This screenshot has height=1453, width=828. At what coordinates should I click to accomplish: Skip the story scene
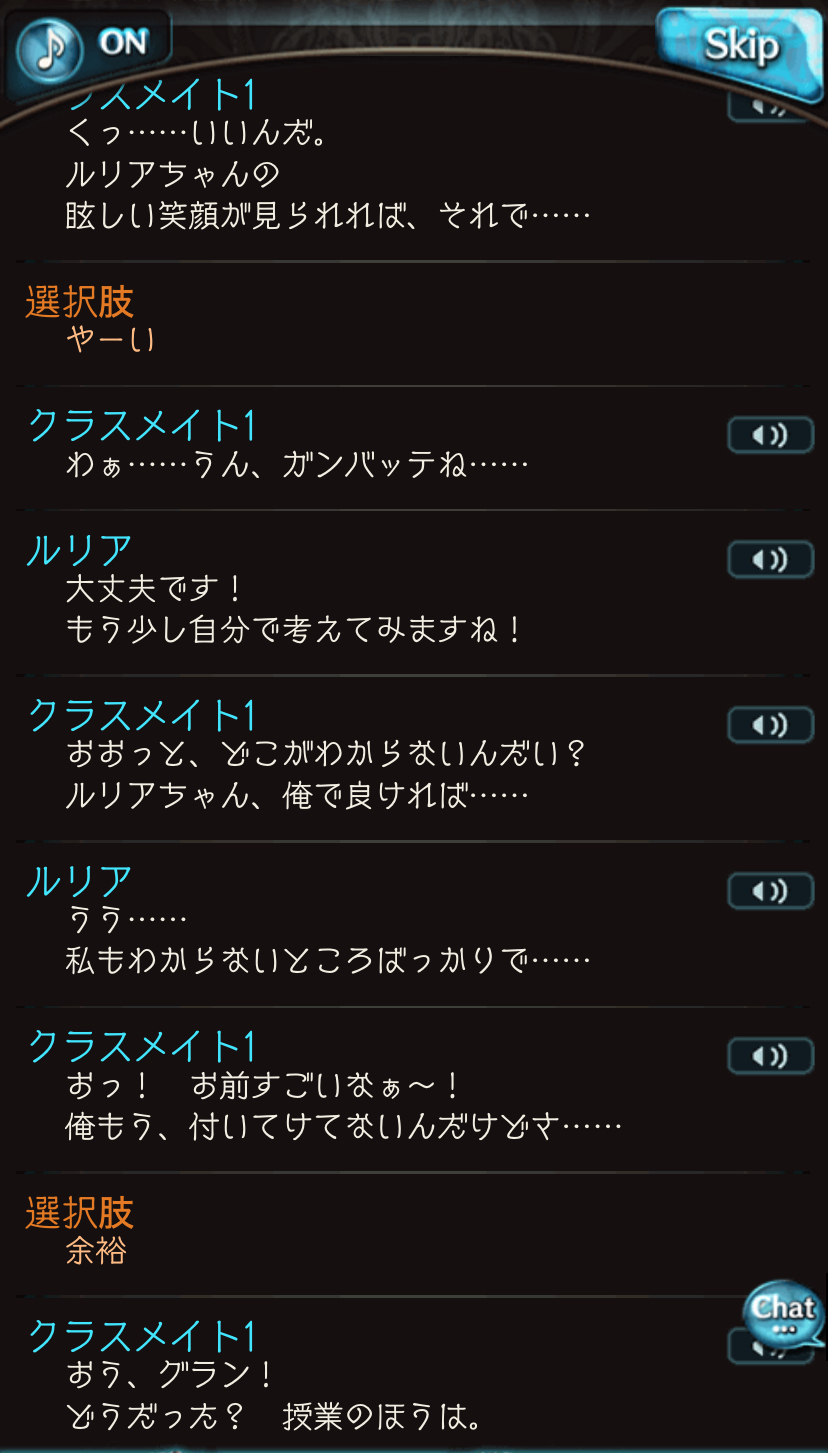click(740, 45)
